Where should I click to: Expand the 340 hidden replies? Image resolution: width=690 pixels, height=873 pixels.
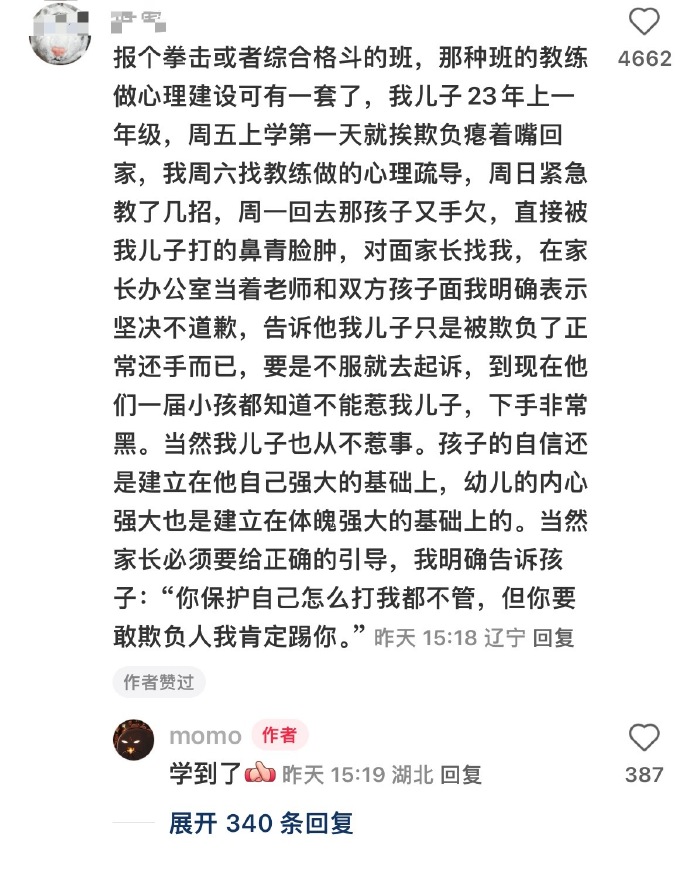click(x=261, y=824)
